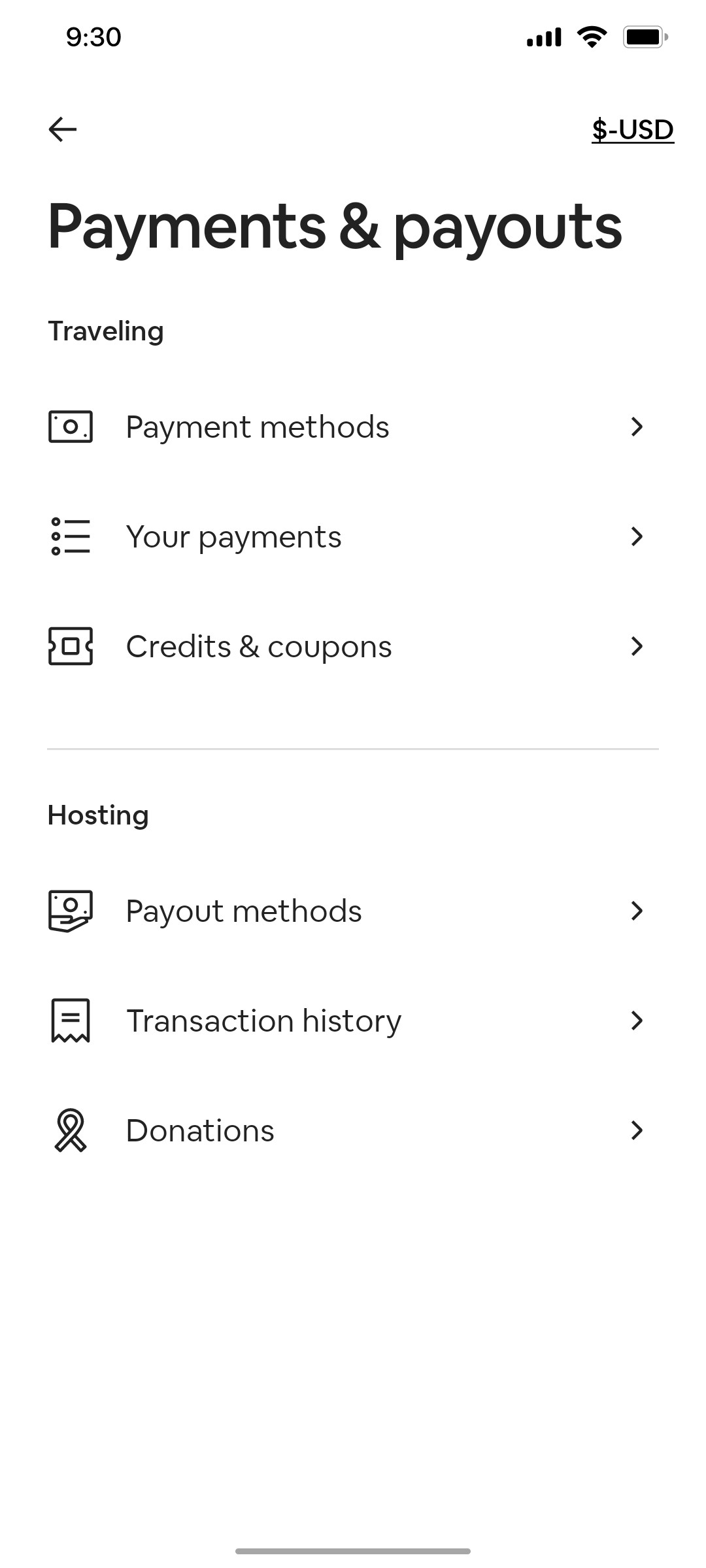Click the Payout methods hand-with-money icon
The image size is (706, 1568).
70,911
